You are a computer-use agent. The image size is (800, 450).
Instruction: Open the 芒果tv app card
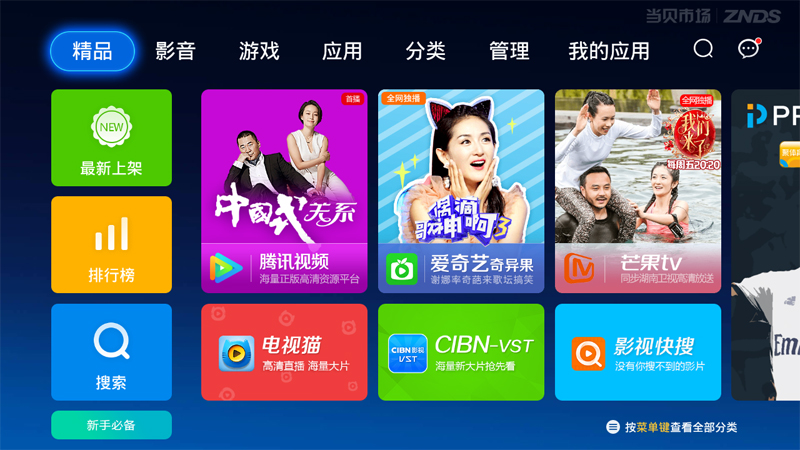click(638, 191)
